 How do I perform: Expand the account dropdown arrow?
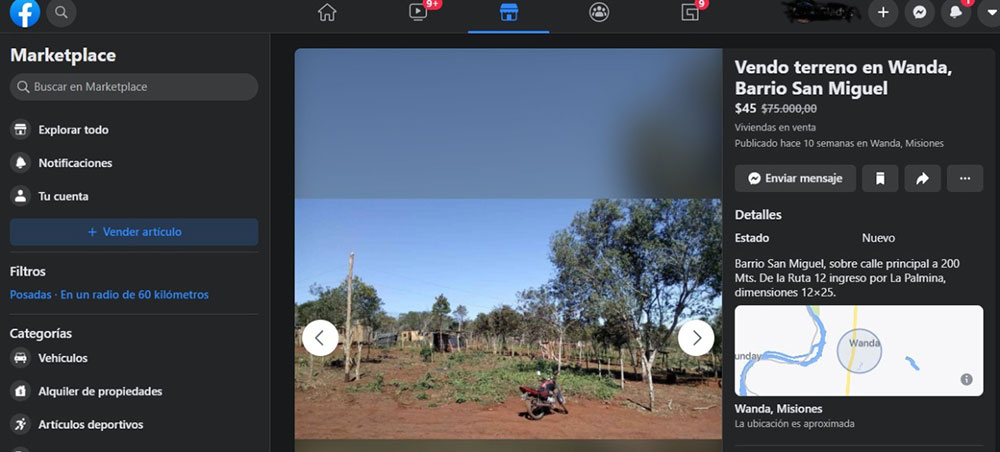[990, 13]
